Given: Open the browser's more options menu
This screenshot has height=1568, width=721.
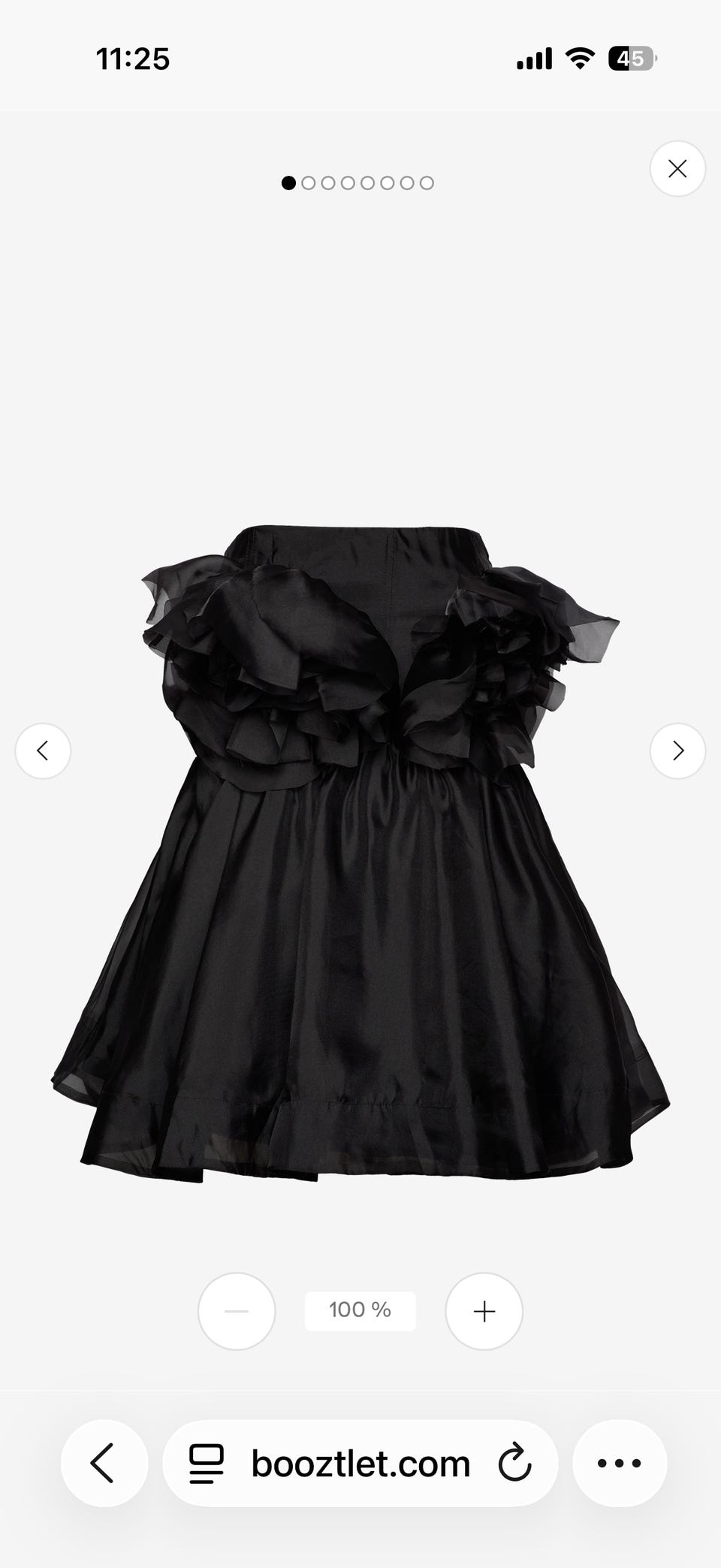Looking at the screenshot, I should (619, 1463).
